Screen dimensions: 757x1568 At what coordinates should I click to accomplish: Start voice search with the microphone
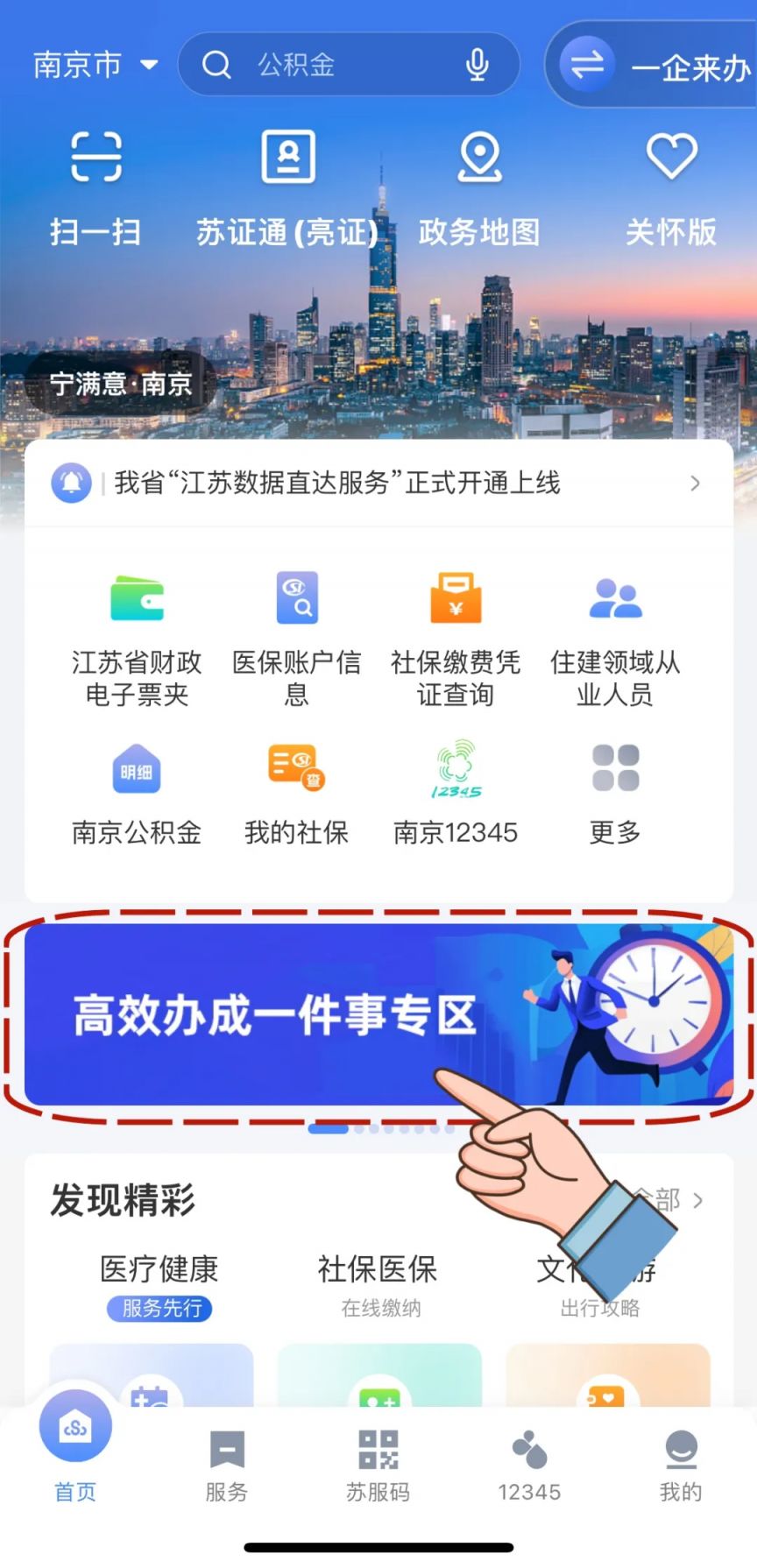(478, 65)
